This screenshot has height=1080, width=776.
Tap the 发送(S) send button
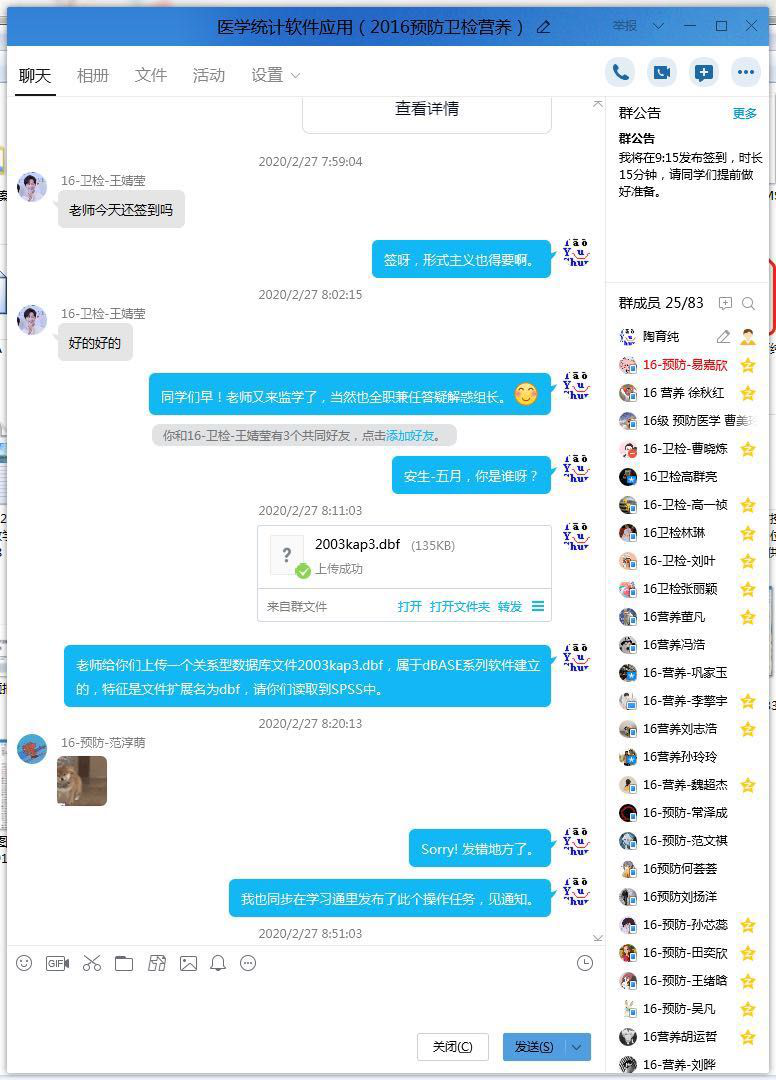pyautogui.click(x=533, y=1046)
